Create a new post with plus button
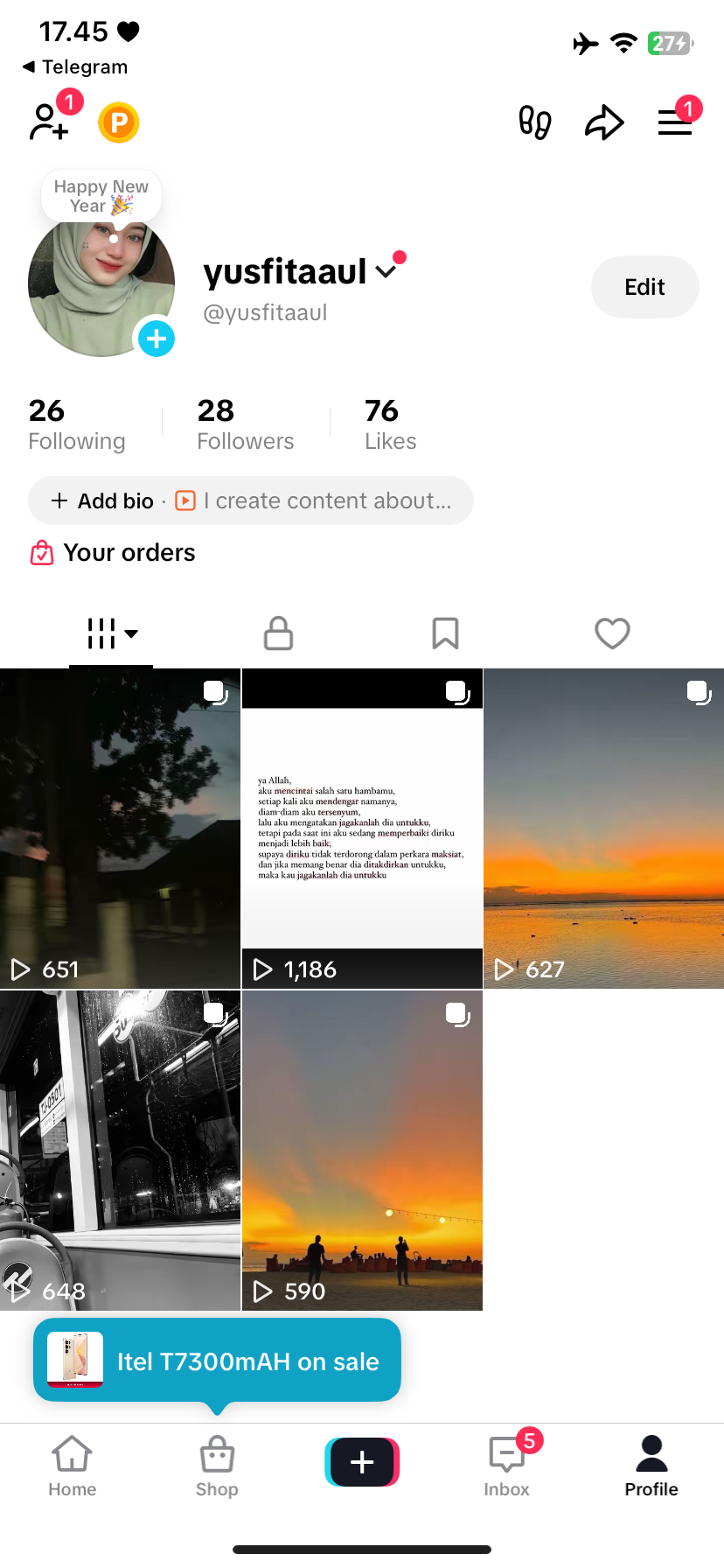 362,1461
